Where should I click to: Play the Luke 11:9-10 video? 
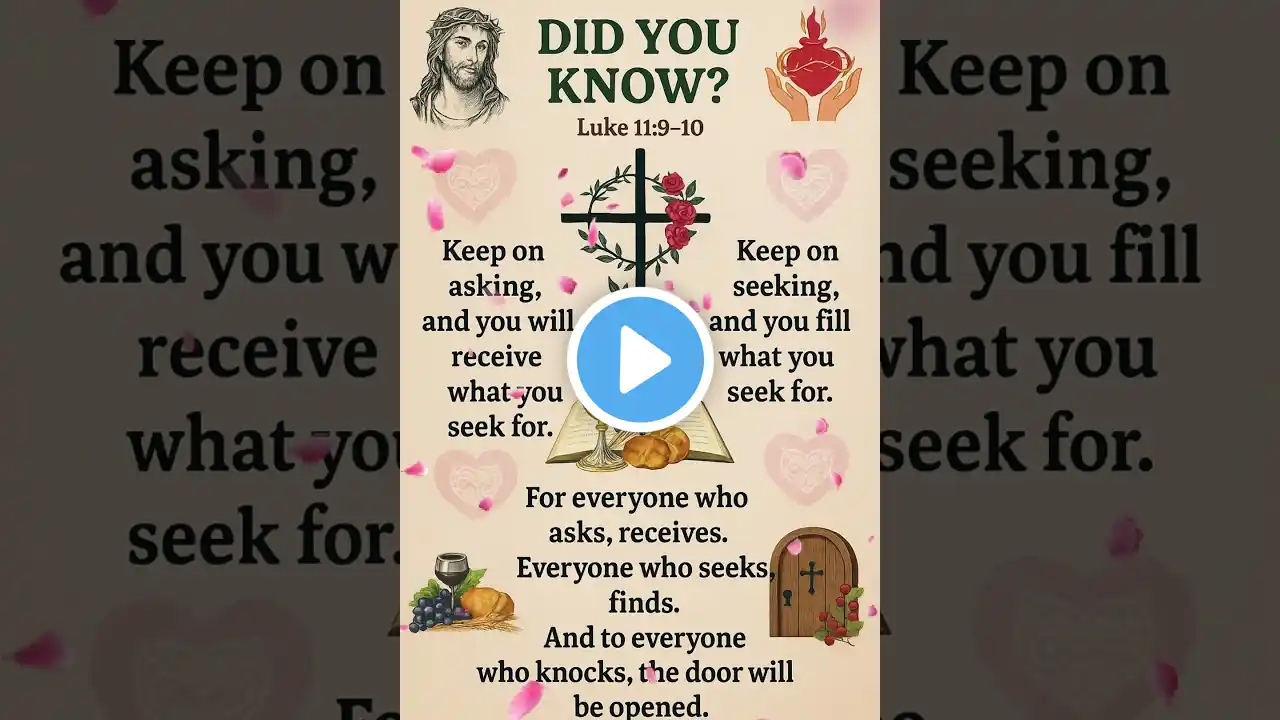click(640, 360)
